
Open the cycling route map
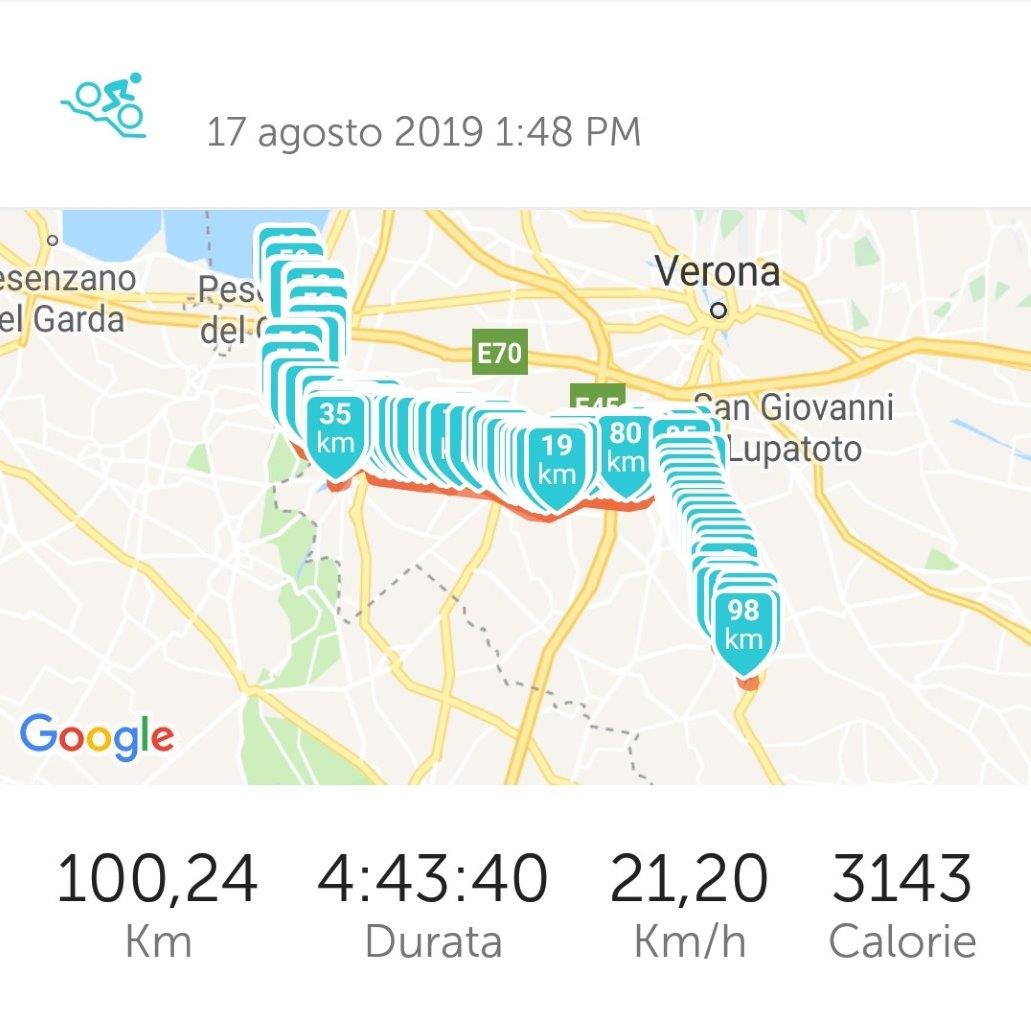[x=515, y=600]
